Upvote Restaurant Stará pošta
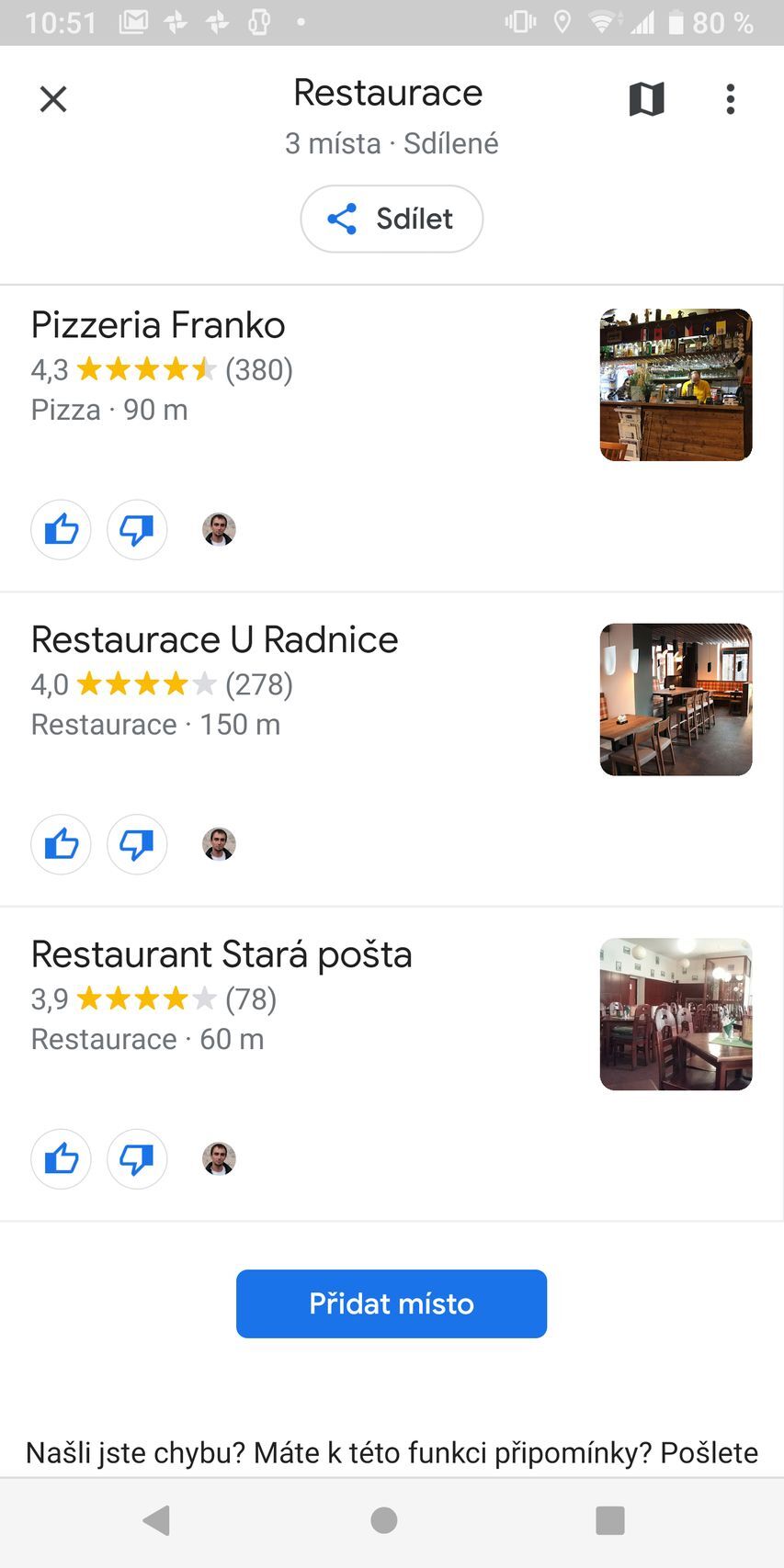Viewport: 784px width, 1568px height. (62, 1159)
